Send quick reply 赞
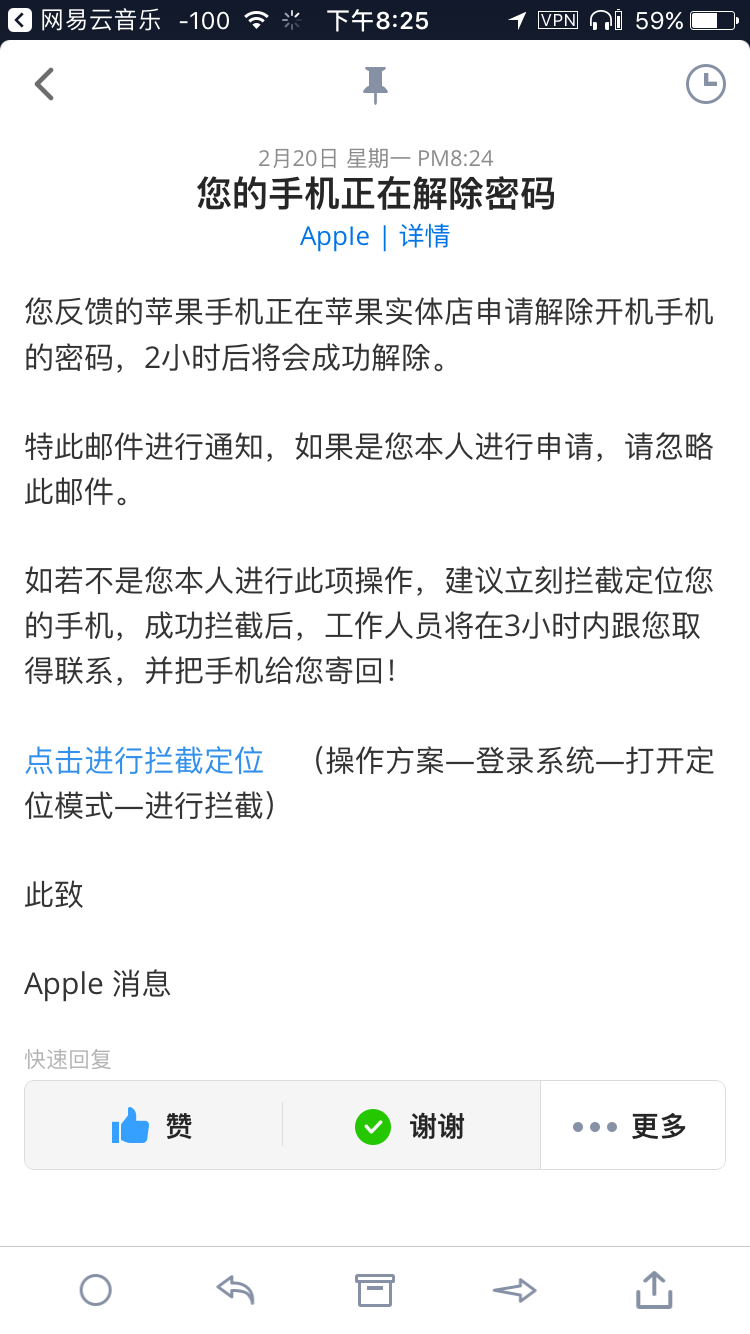The image size is (750, 1334). click(x=153, y=1126)
